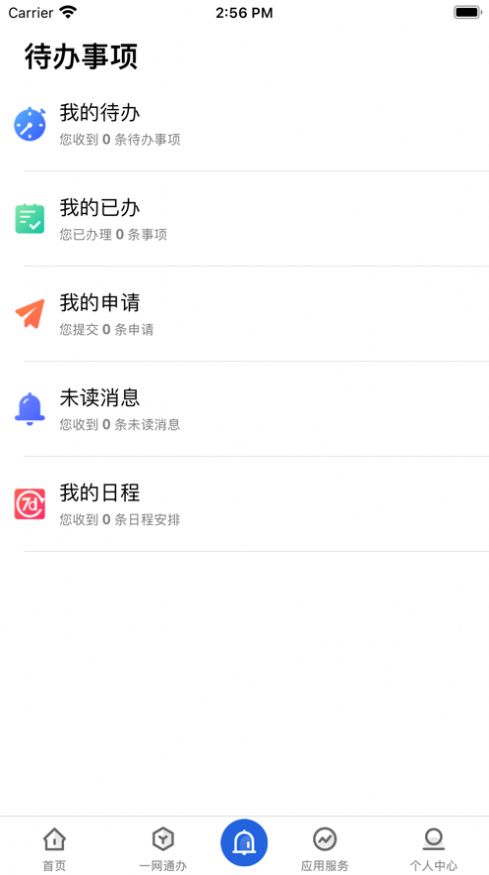The height and width of the screenshot is (875, 489).
Task: Open the 我的待办 row
Action: click(x=244, y=124)
